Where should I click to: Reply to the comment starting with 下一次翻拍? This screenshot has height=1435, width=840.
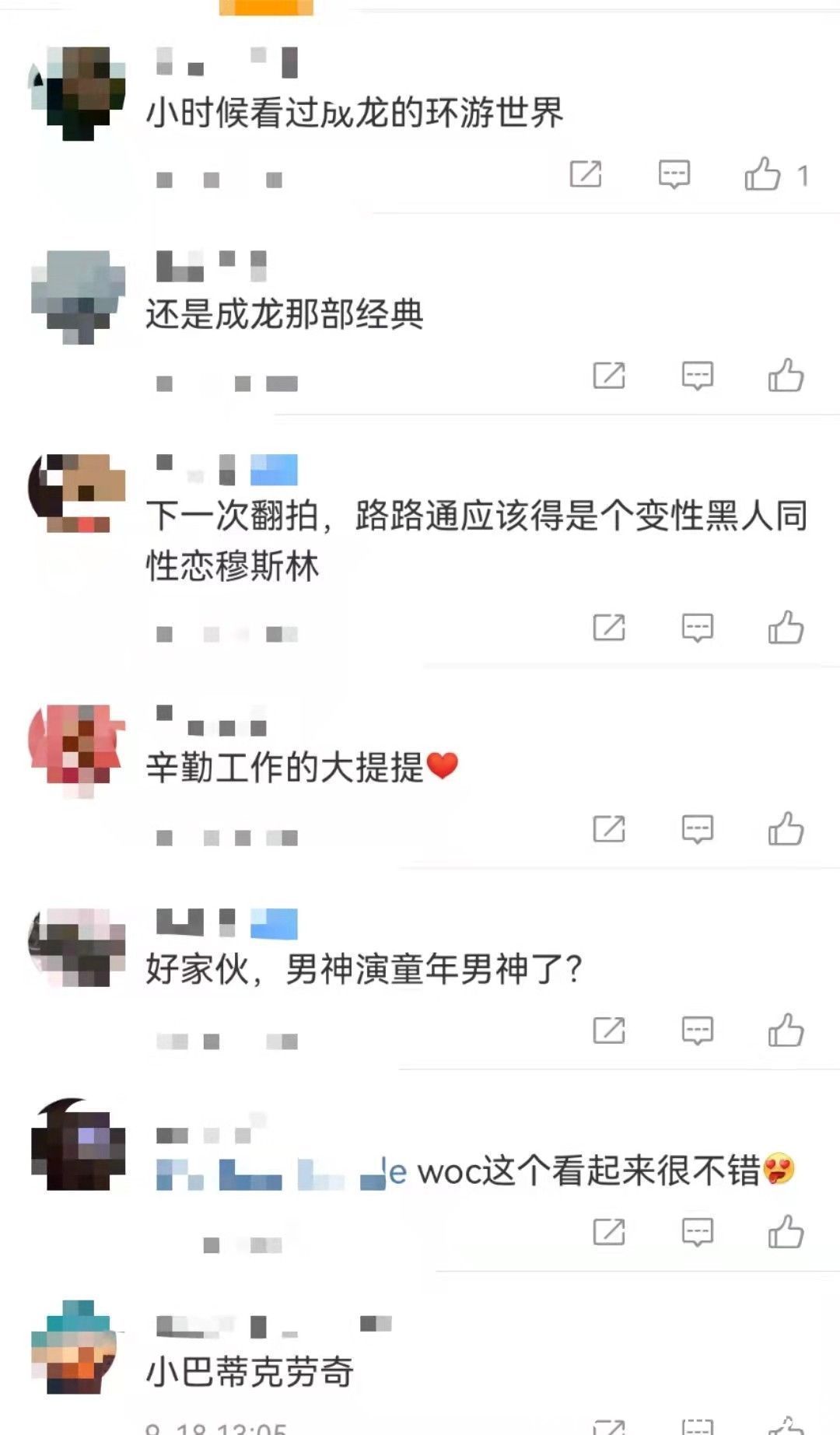pyautogui.click(x=697, y=627)
